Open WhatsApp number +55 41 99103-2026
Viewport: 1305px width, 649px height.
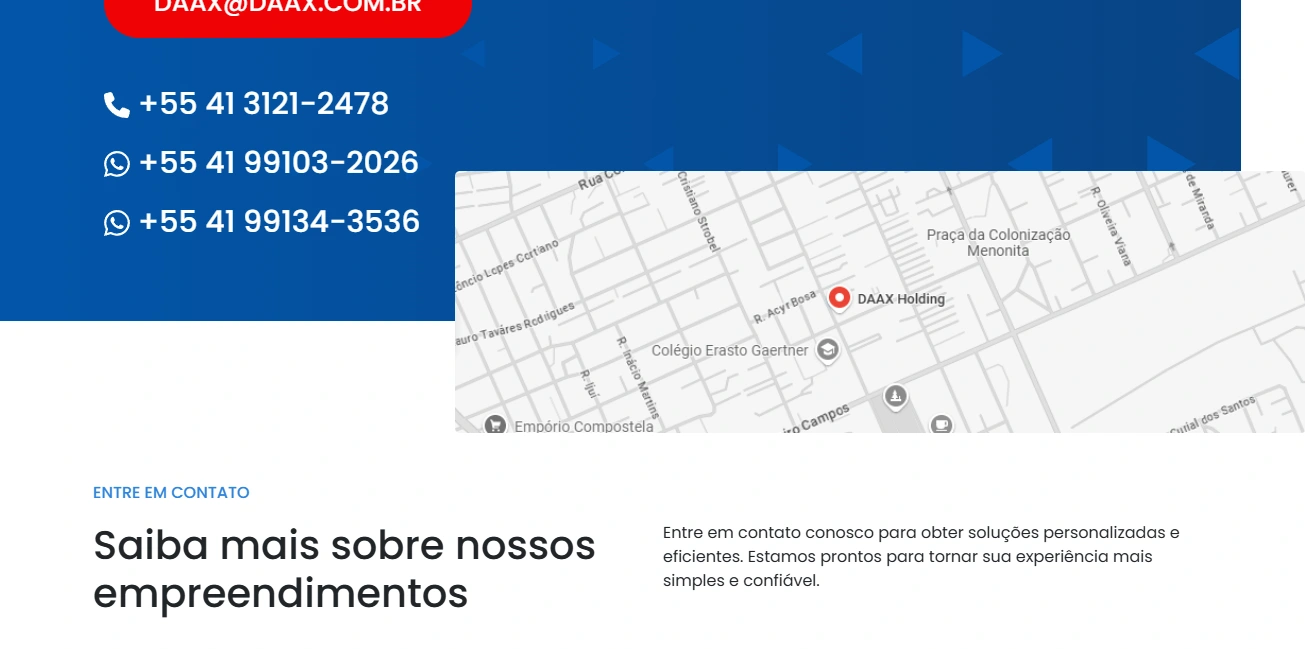point(278,163)
